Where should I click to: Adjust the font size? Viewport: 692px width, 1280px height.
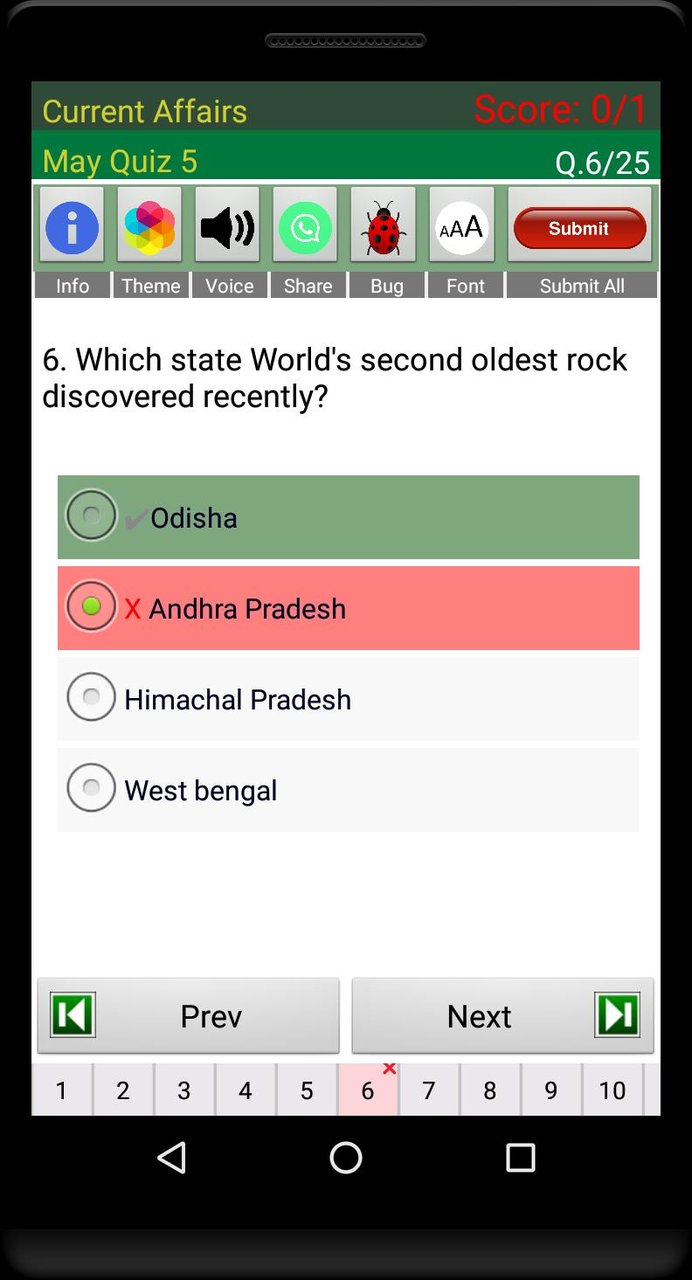coord(462,226)
